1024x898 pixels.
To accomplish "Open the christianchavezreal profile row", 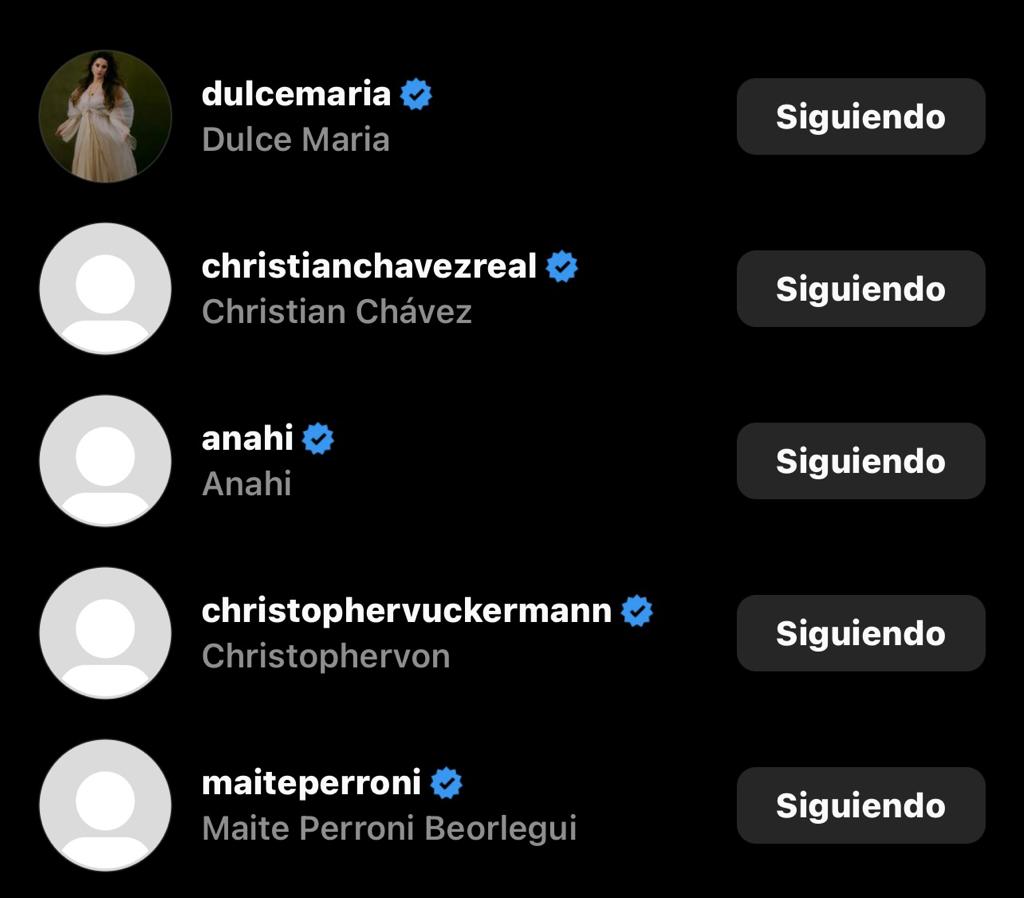I will [368, 267].
